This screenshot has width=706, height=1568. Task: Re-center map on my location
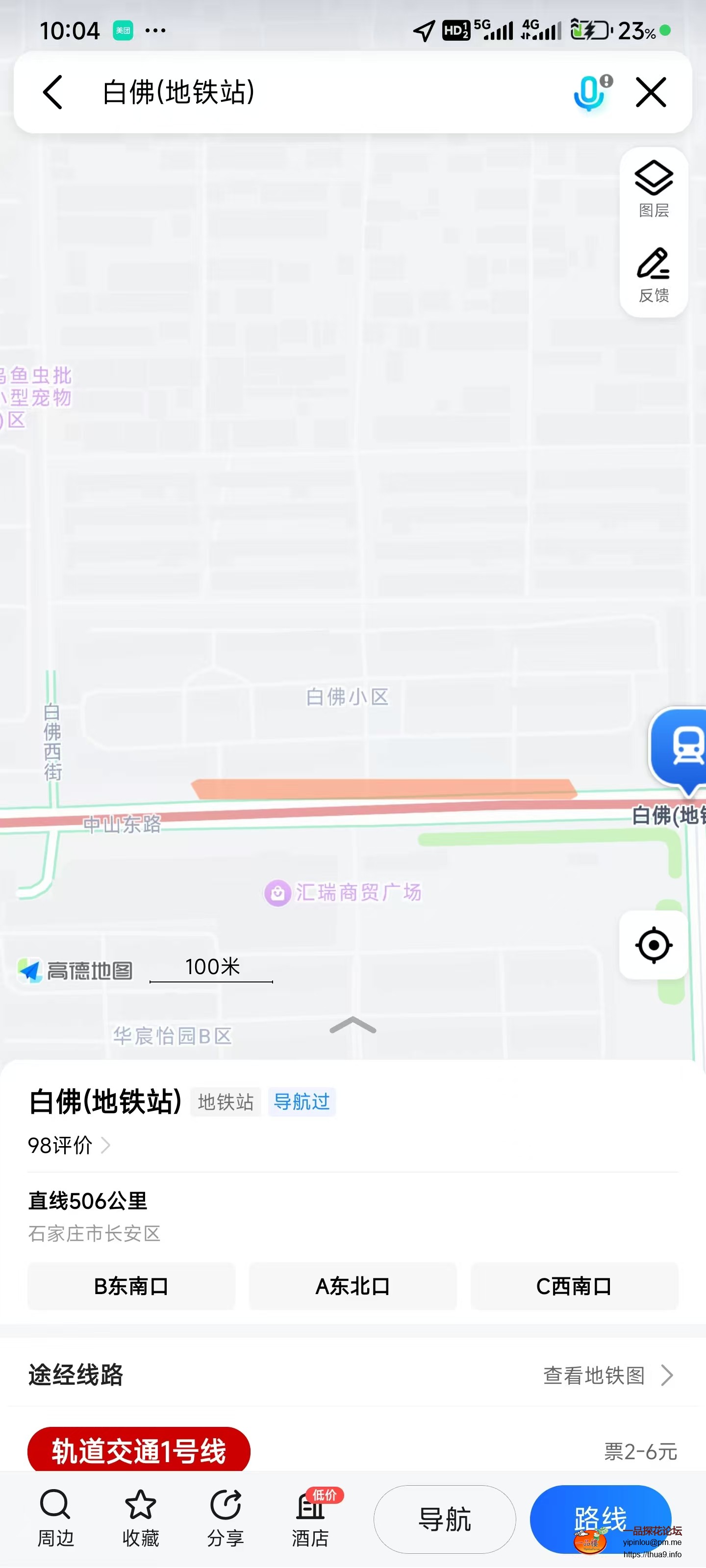click(654, 945)
